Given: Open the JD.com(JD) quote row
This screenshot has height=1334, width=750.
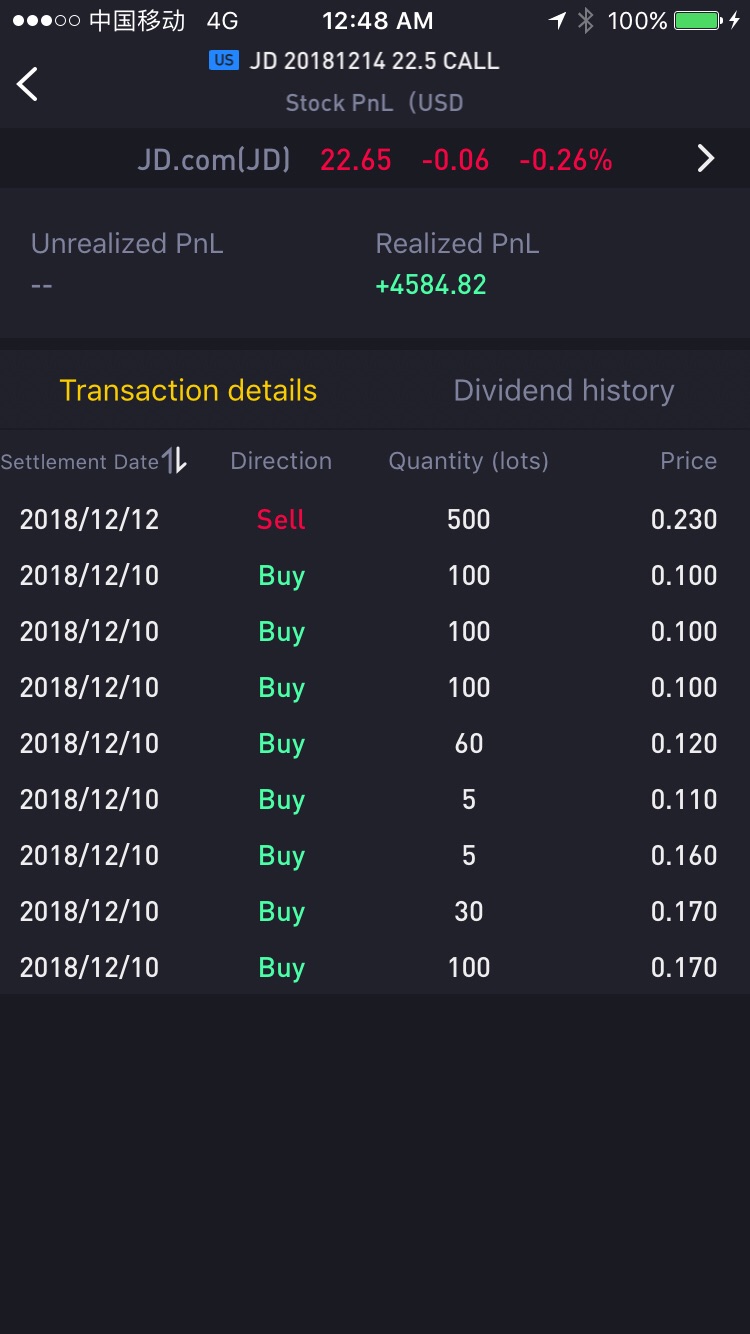Looking at the screenshot, I should point(375,159).
